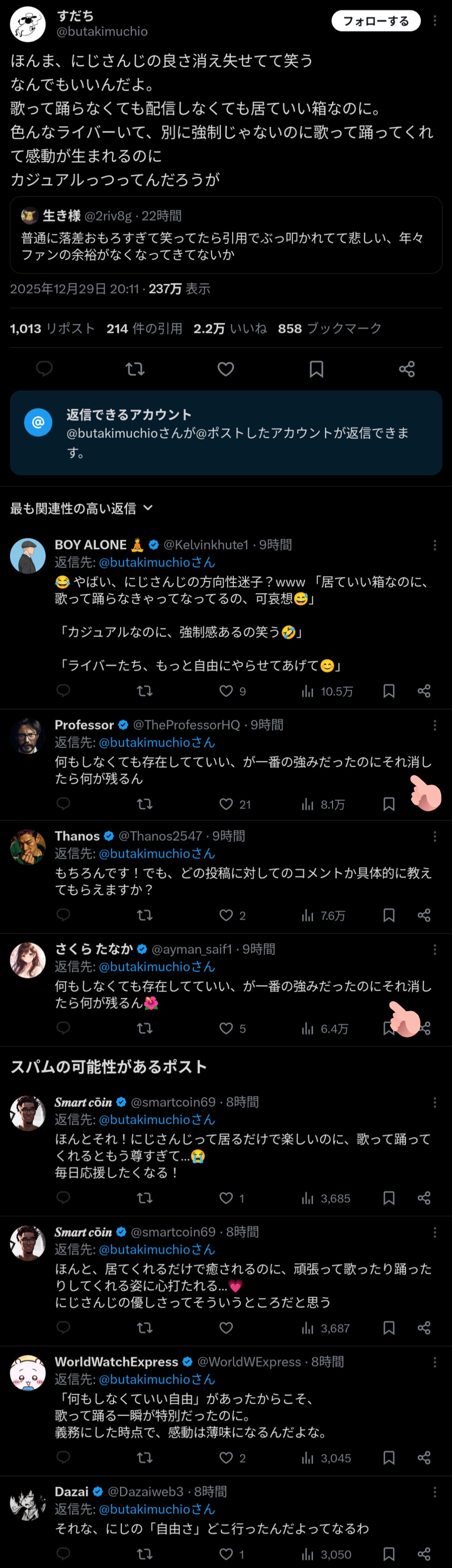Like WorldWatchExpress's reply
This screenshot has width=452, height=1568.
tap(226, 1458)
